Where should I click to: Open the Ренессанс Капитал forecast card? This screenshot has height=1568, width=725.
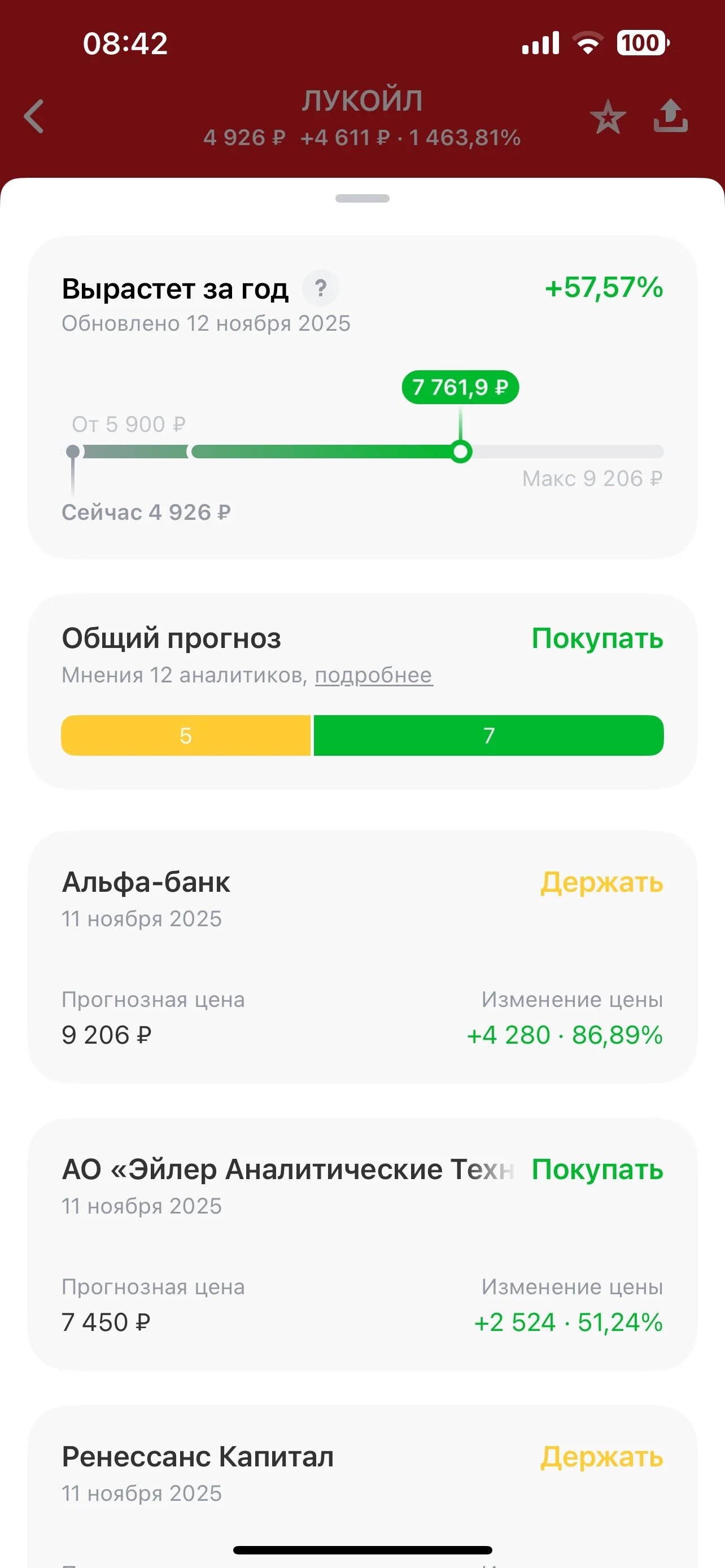pyautogui.click(x=362, y=1485)
